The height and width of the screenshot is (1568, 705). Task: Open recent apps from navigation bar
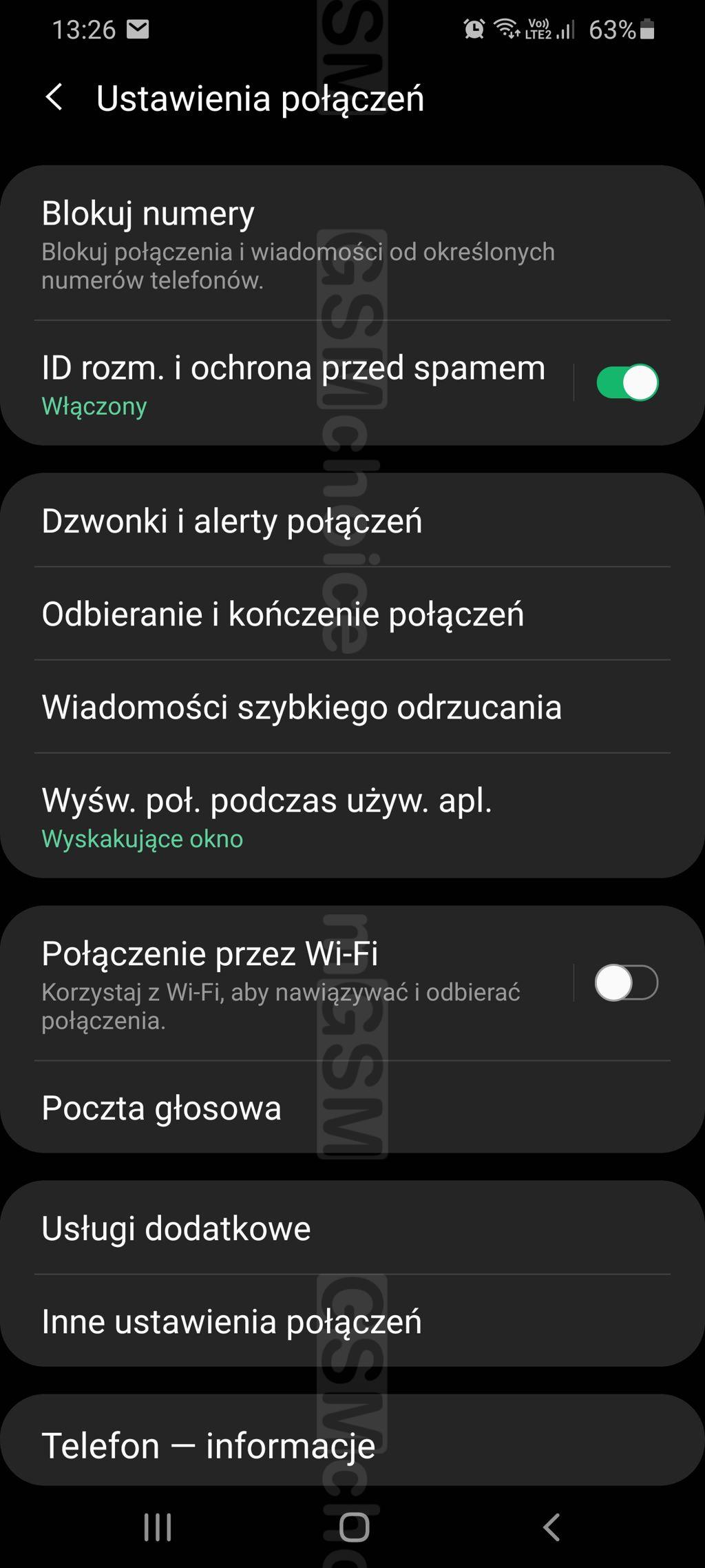click(x=158, y=1527)
